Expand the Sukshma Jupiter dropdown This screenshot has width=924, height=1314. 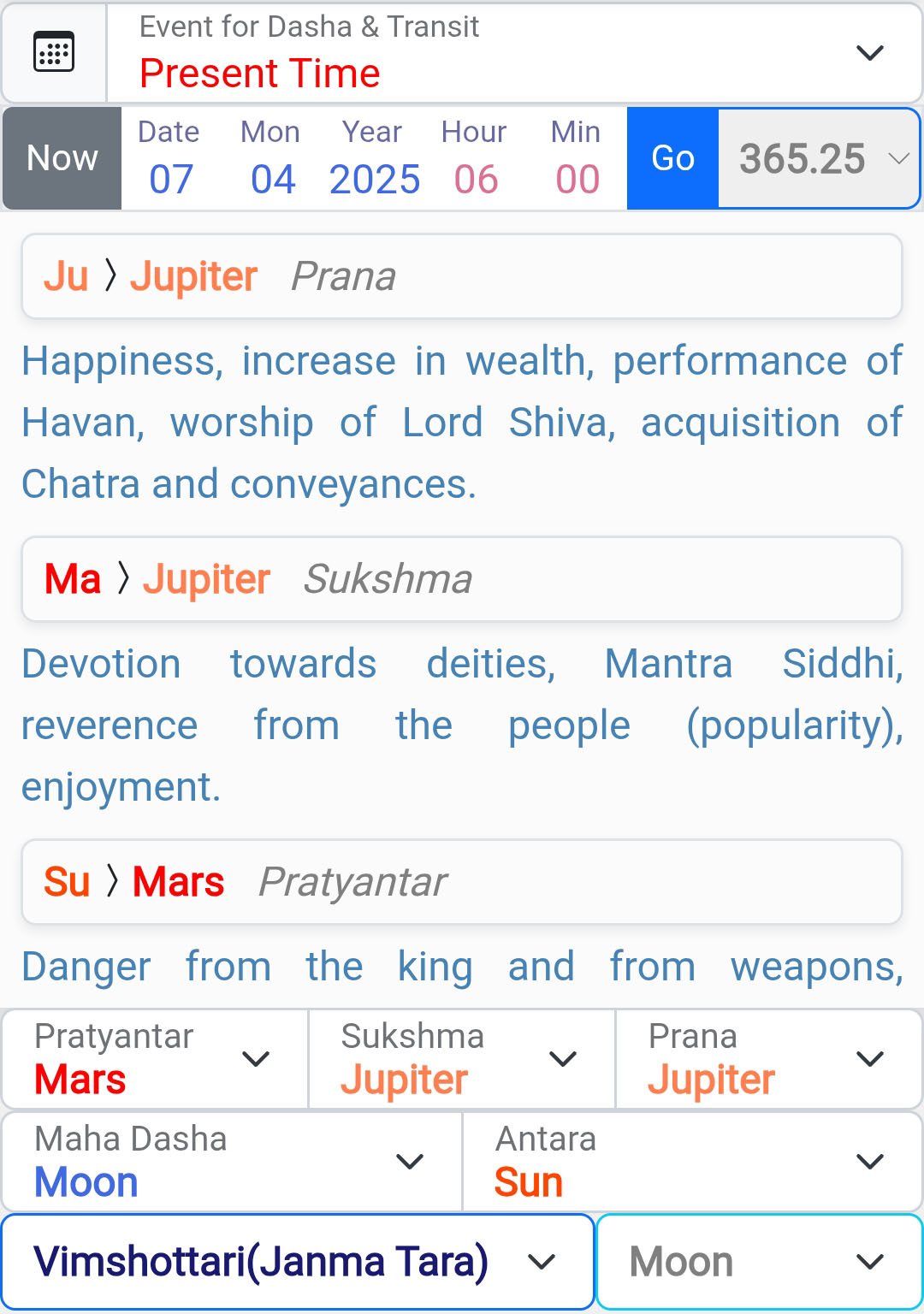(x=461, y=1059)
